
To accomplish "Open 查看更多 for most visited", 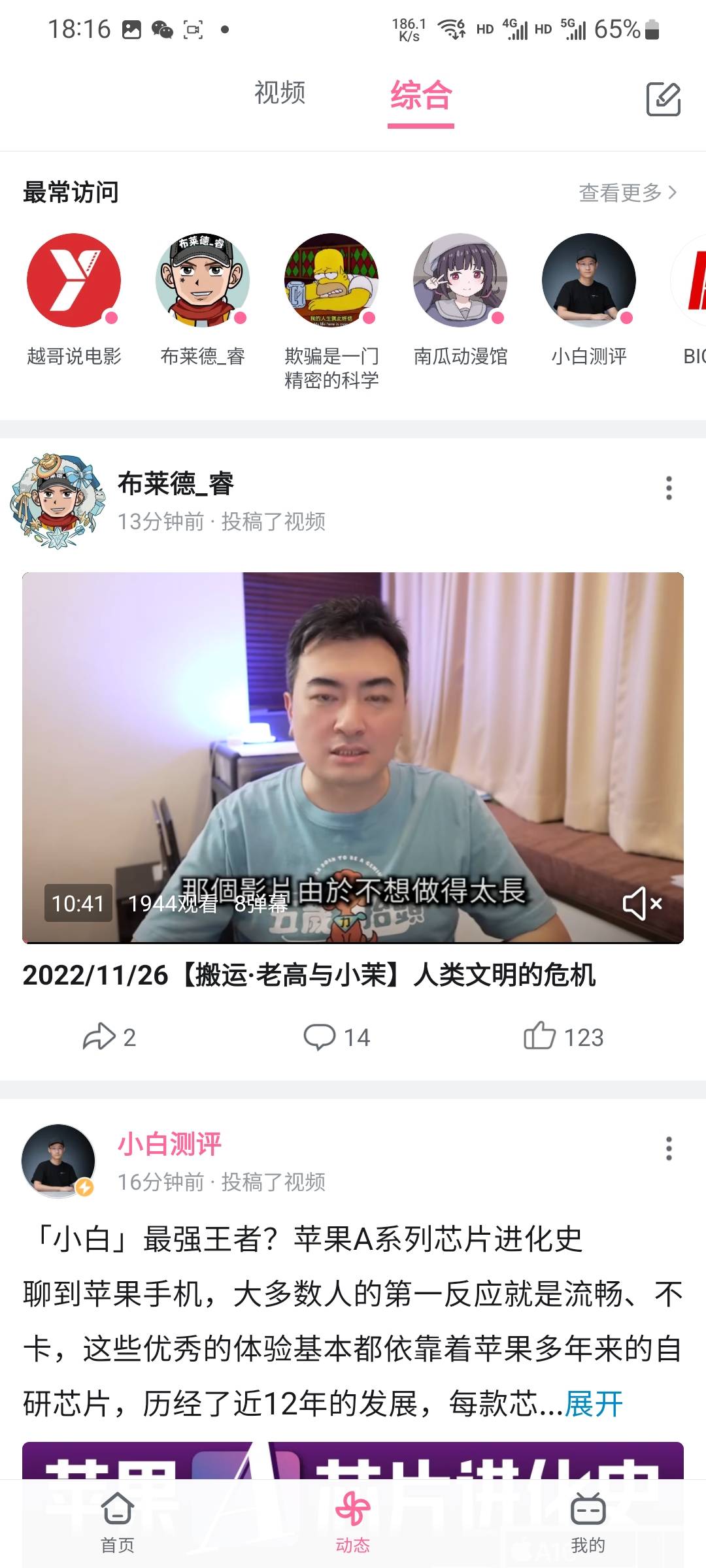I will click(x=627, y=193).
